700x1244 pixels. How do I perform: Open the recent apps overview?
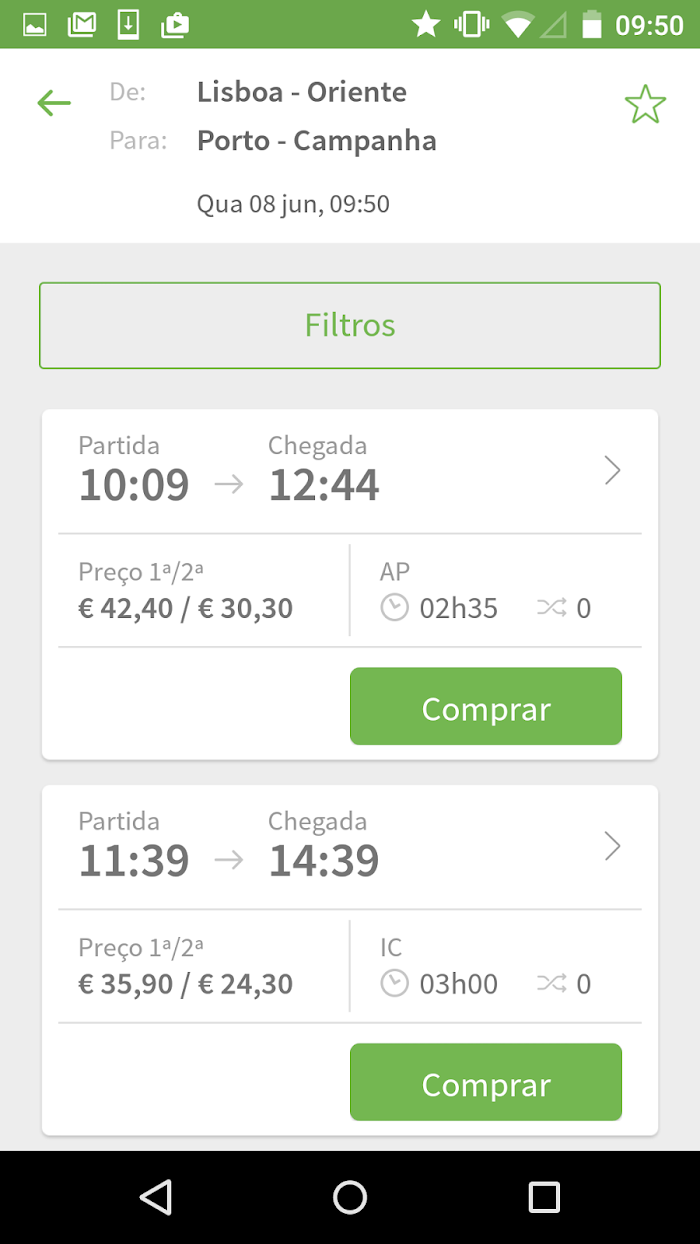coord(544,1197)
